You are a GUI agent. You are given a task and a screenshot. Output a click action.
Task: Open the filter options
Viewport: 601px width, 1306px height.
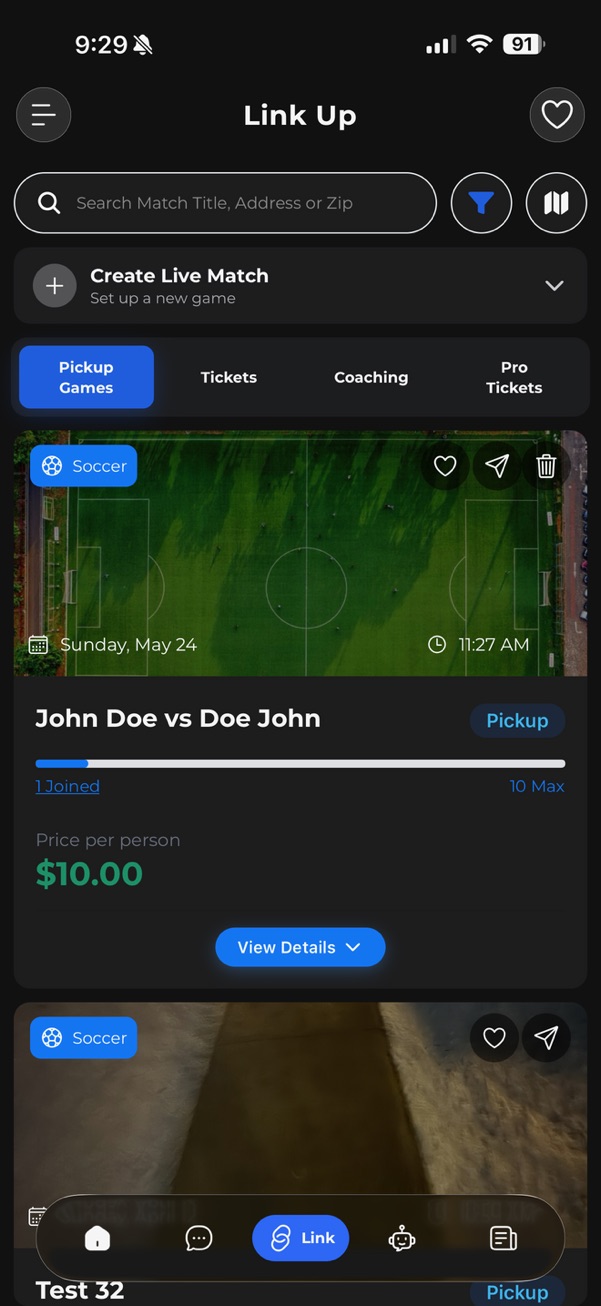(481, 203)
